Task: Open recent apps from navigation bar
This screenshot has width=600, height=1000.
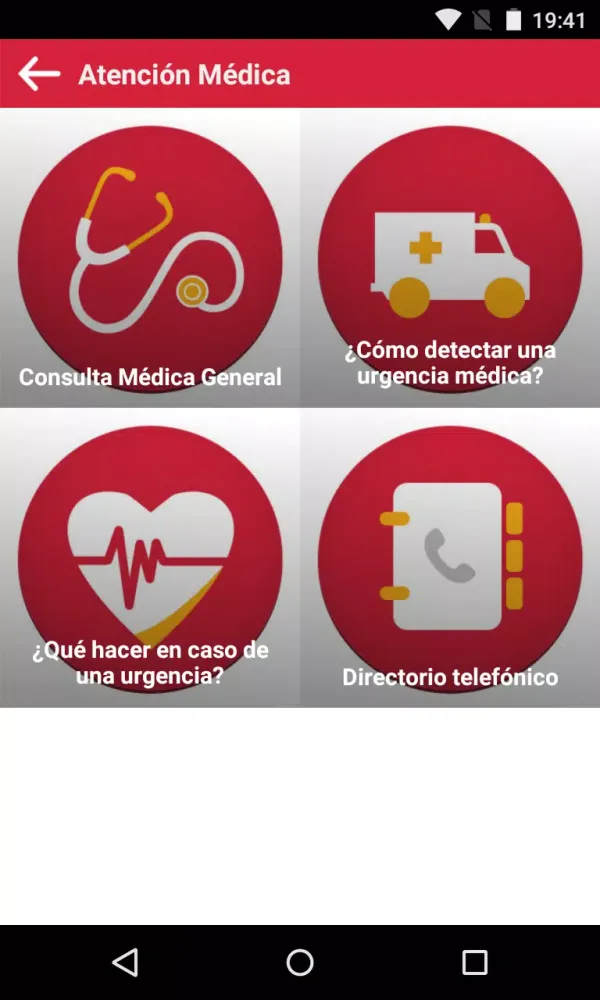Action: tap(474, 962)
